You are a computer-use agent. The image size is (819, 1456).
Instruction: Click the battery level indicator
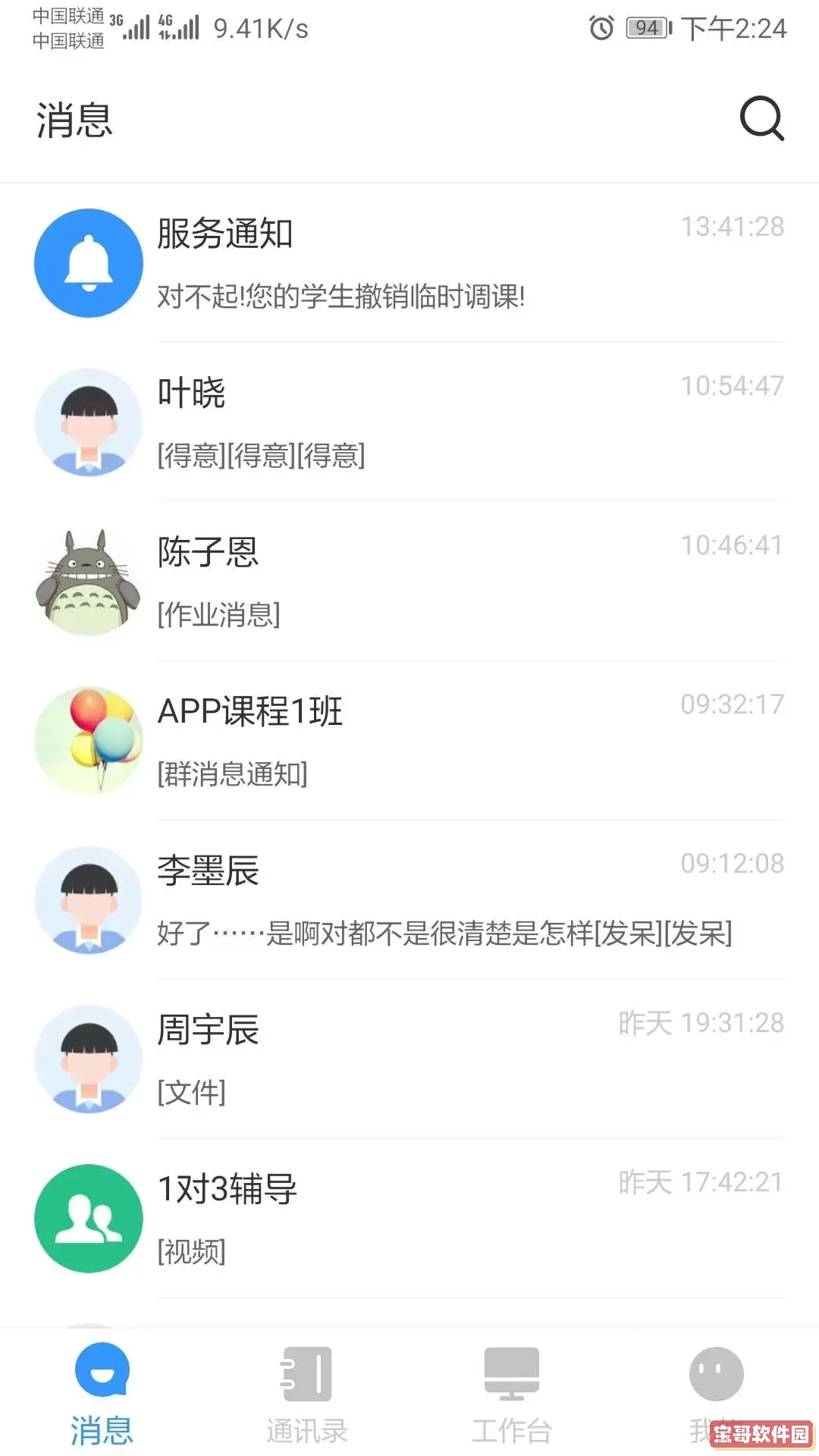tap(645, 29)
